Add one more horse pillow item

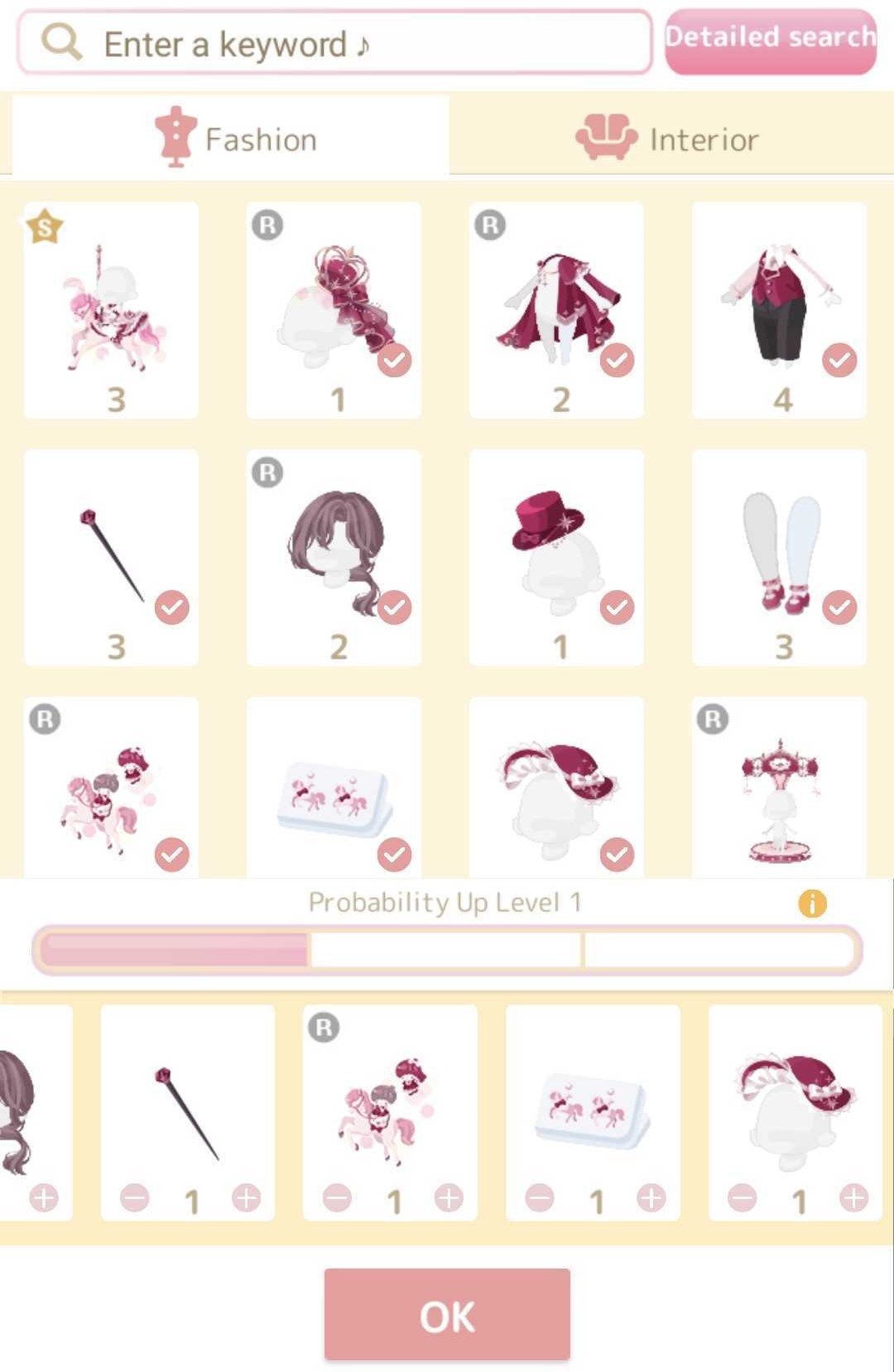pos(651,1197)
